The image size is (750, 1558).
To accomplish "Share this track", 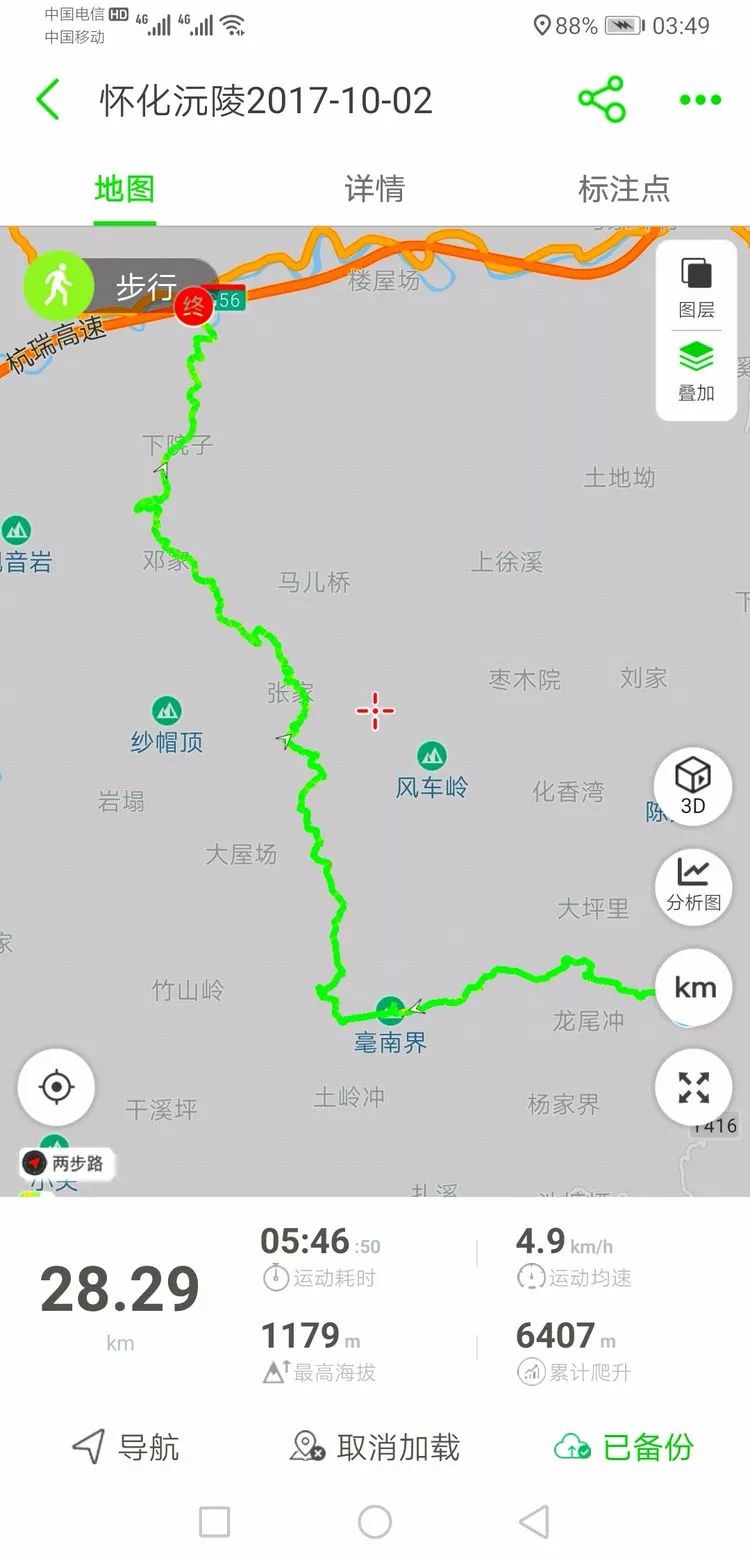I will (601, 100).
